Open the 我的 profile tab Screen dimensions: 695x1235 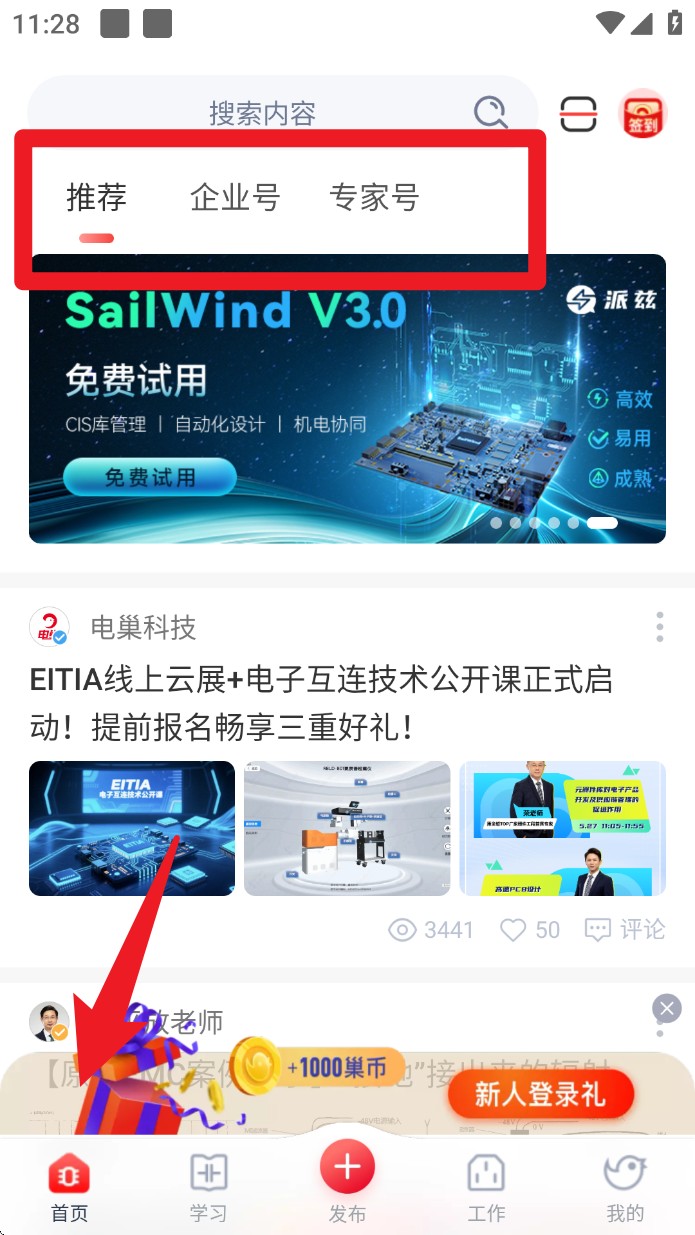click(625, 1187)
